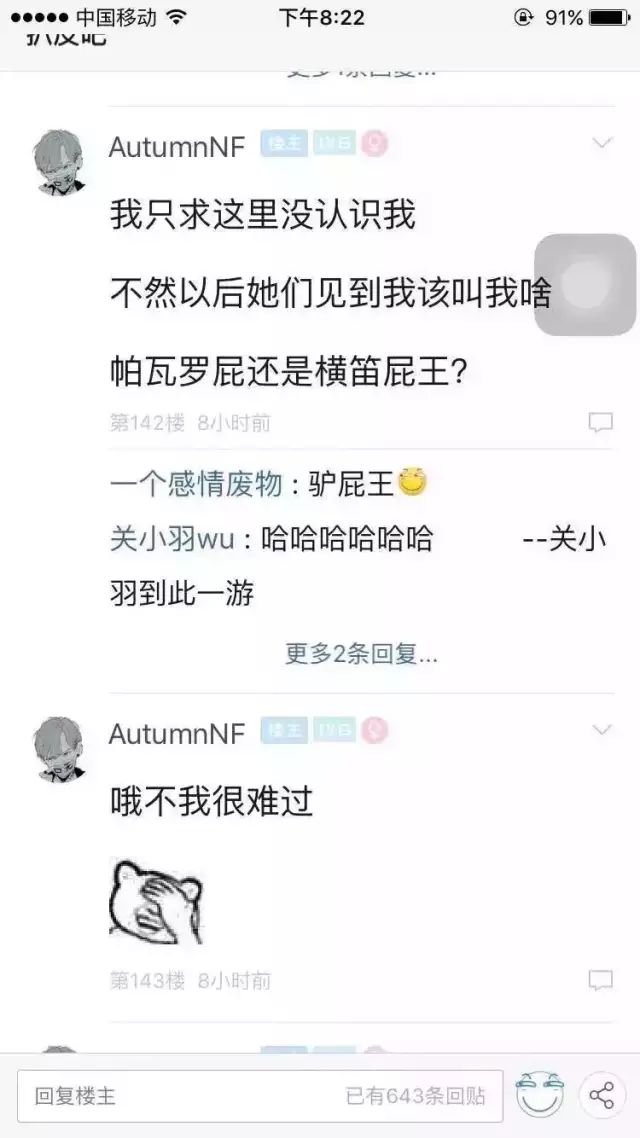Image resolution: width=640 pixels, height=1138 pixels.
Task: Open profile of 关小羽wu
Action: tap(171, 540)
